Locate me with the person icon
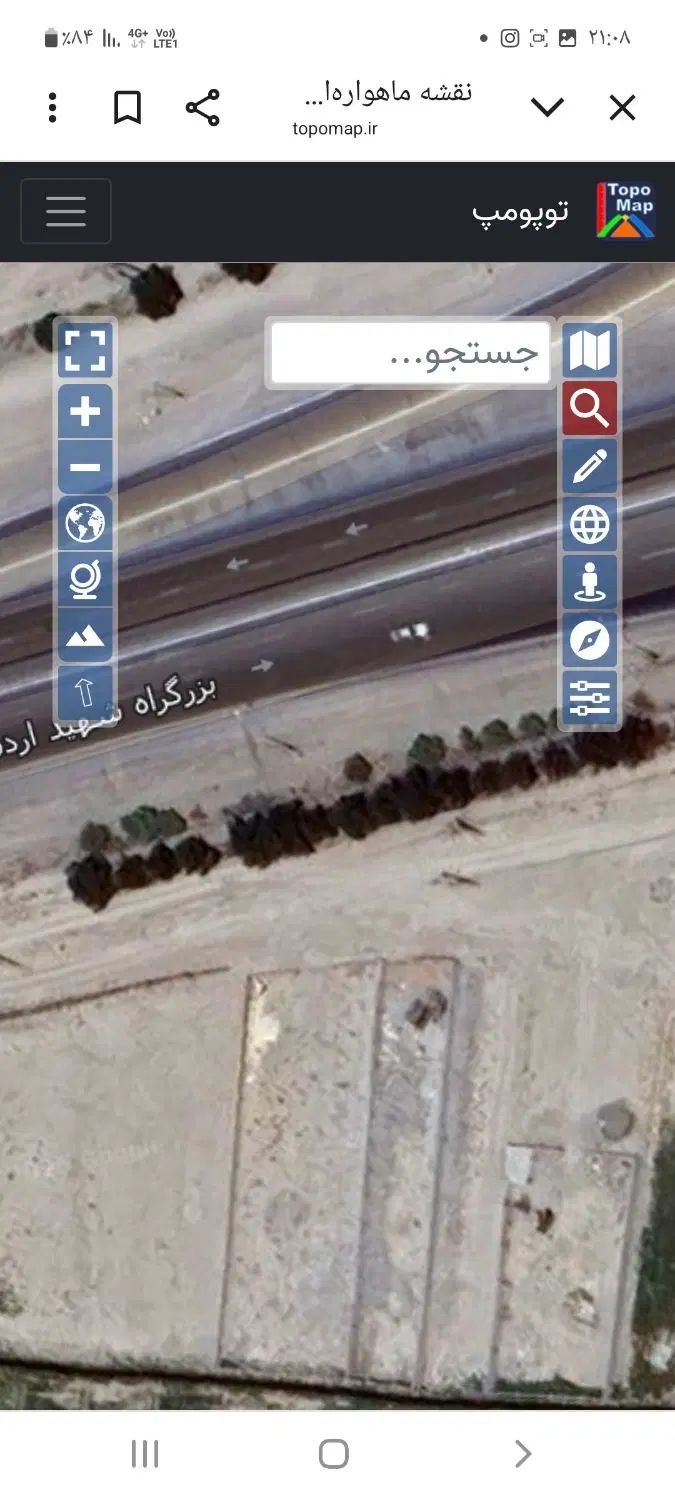 [589, 582]
